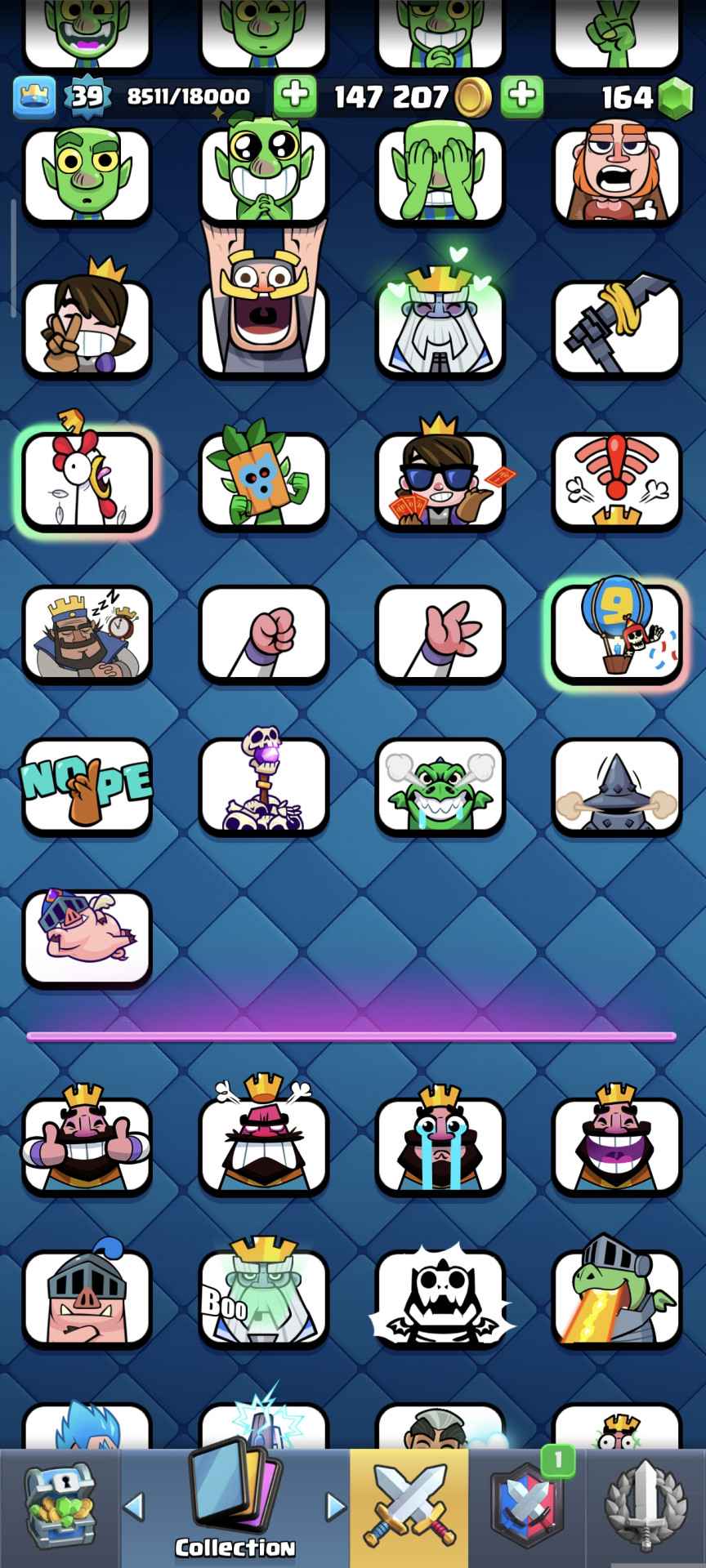The height and width of the screenshot is (1568, 706).
Task: Switch to the Battle crossed swords tab
Action: pos(409,1507)
